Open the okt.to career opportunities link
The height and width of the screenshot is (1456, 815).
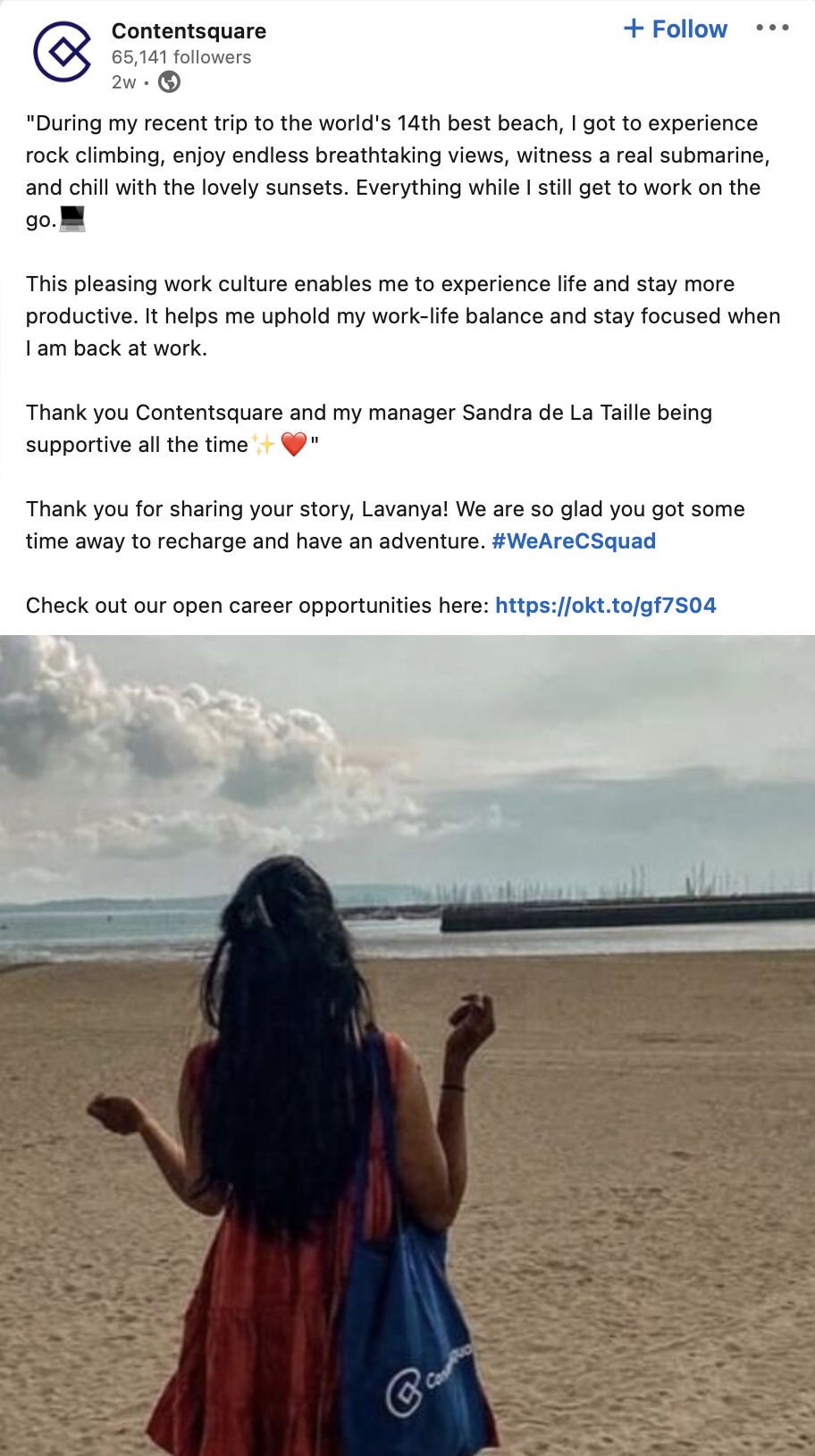(x=605, y=606)
